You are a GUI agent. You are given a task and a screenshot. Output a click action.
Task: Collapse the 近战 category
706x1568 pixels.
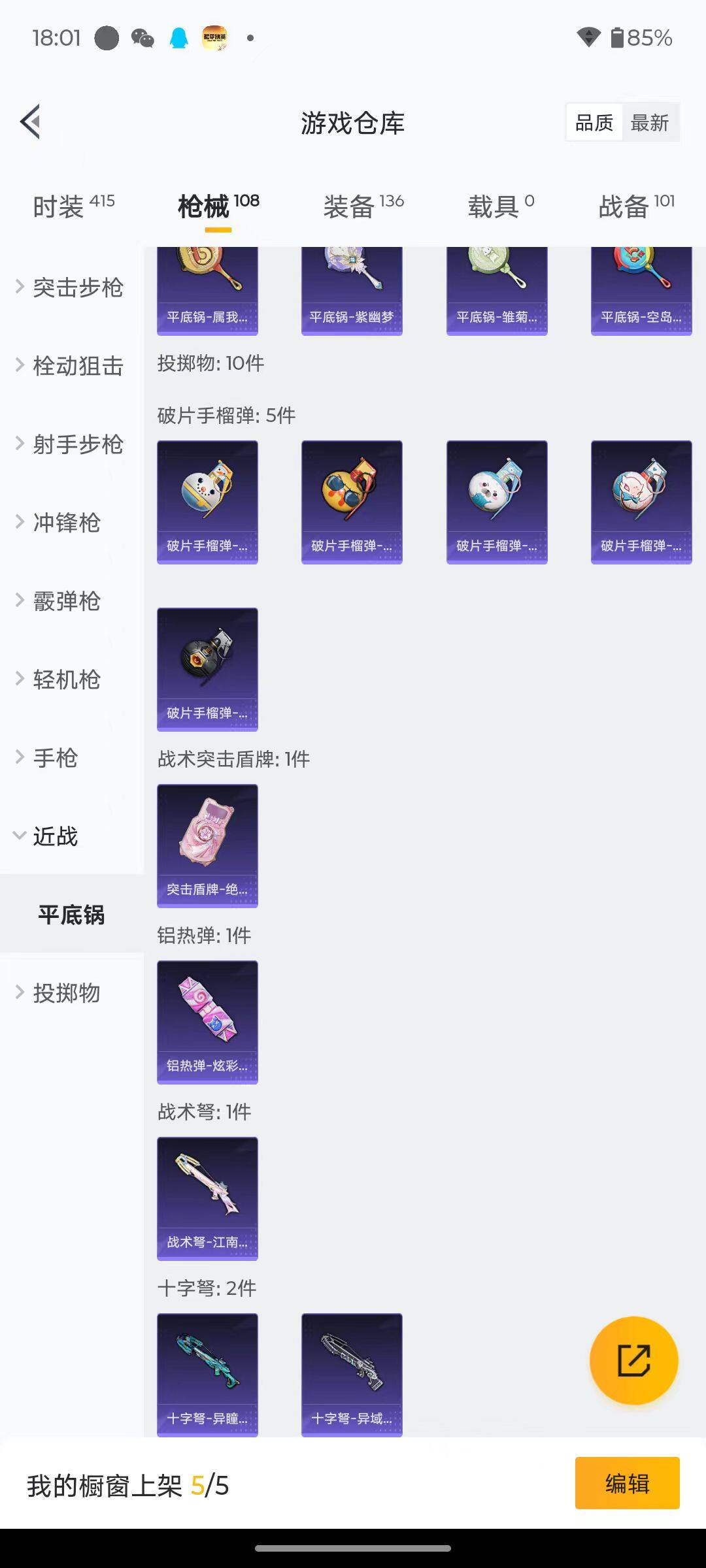tap(55, 836)
